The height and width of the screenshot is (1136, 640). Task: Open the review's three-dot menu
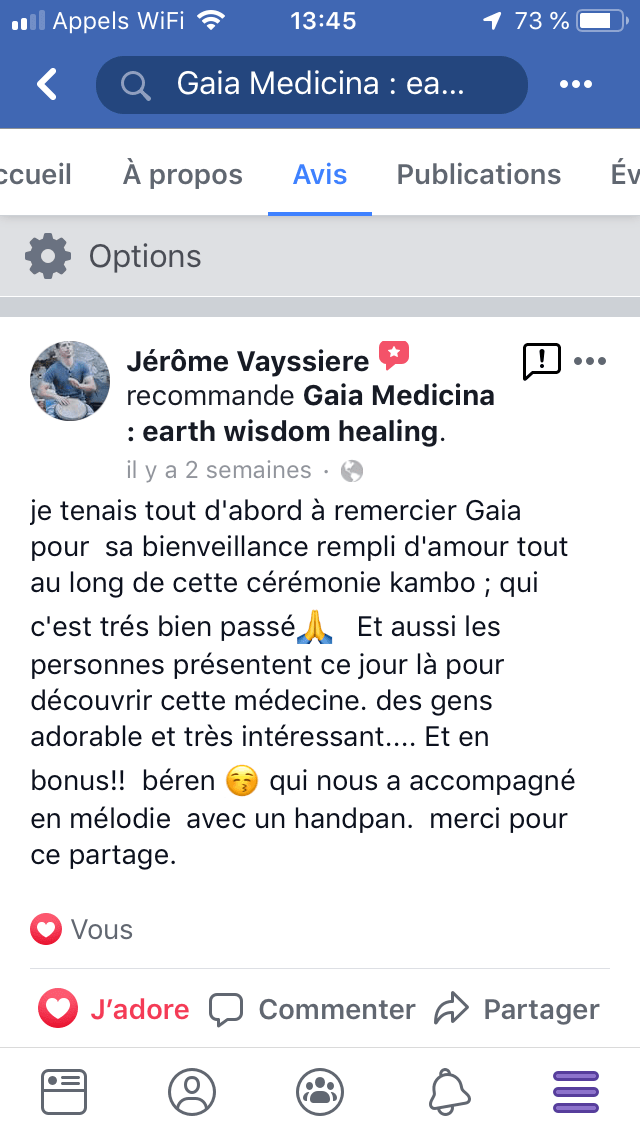[590, 361]
